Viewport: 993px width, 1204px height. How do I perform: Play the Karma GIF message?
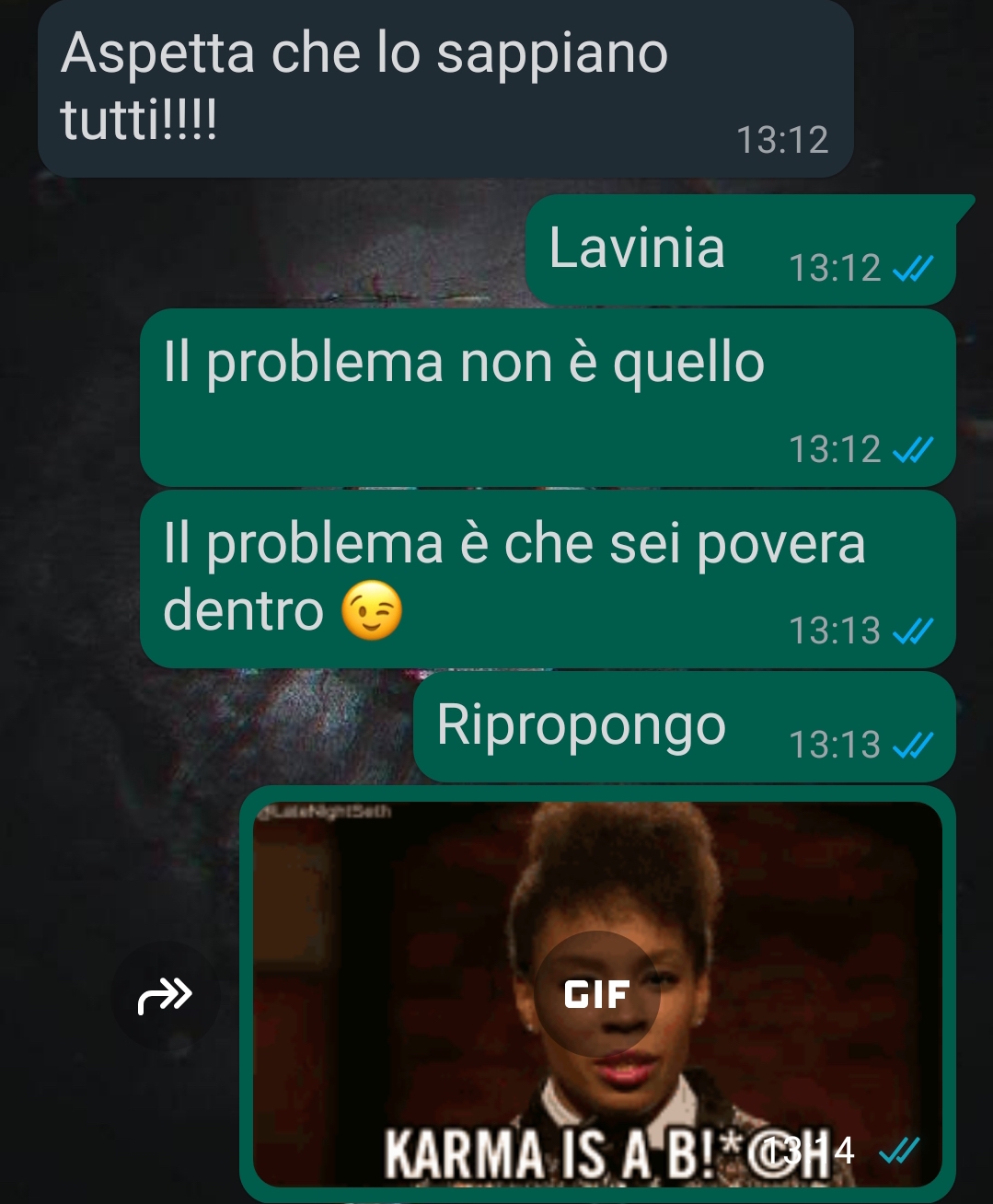click(596, 993)
